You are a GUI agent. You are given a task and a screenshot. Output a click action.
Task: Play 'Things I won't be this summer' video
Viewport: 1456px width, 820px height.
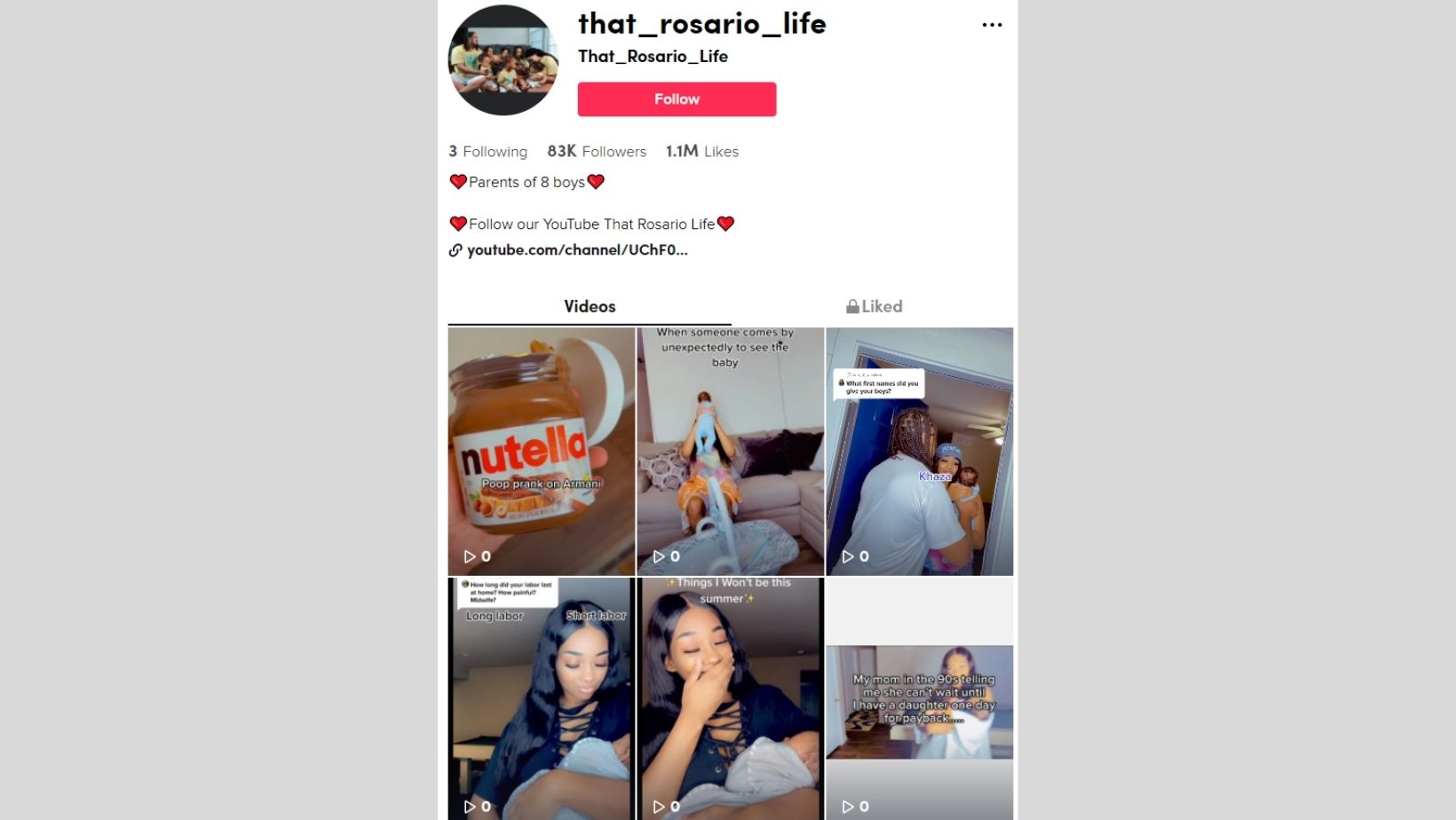[730, 699]
